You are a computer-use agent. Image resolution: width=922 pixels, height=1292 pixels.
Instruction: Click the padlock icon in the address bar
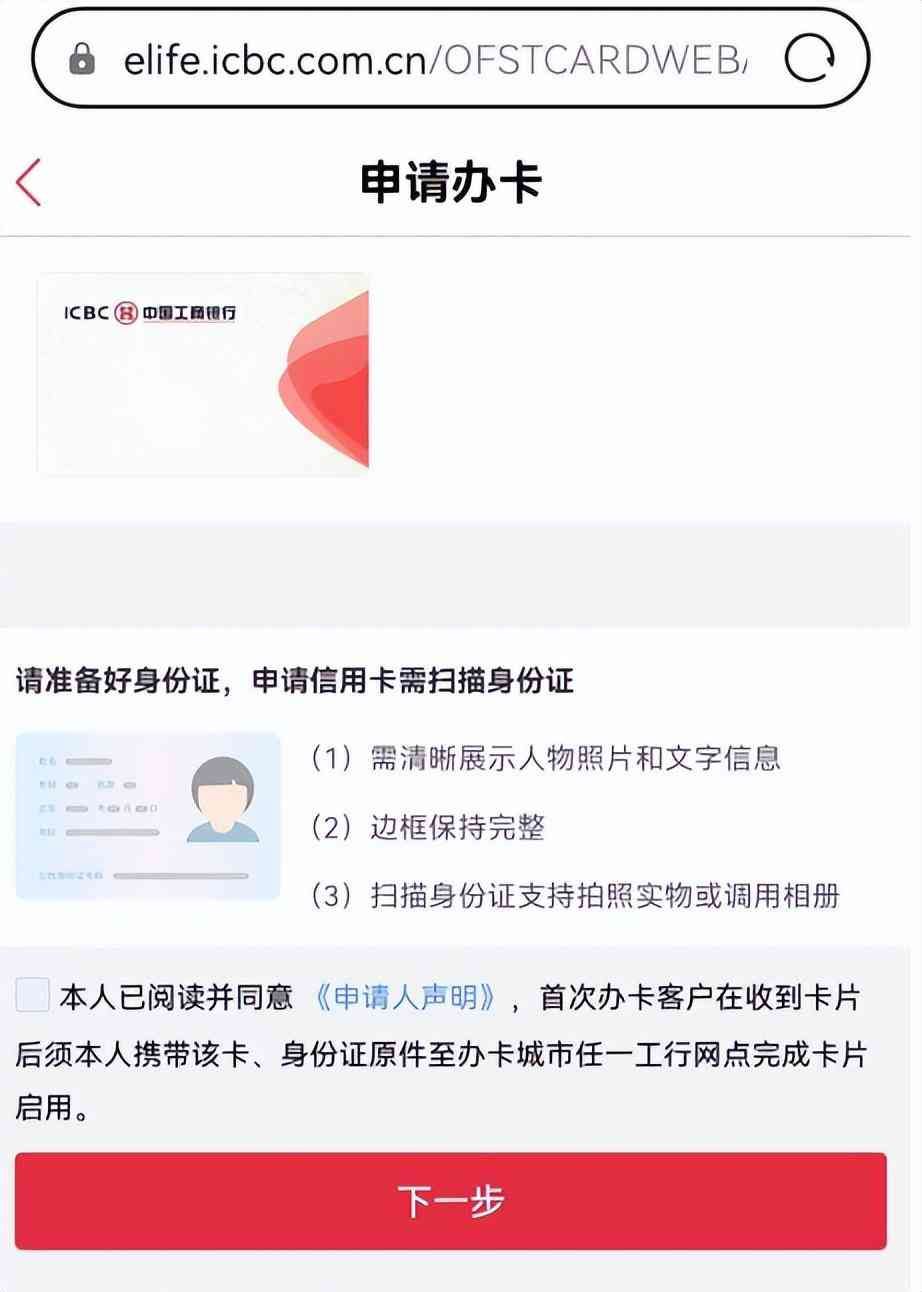pyautogui.click(x=83, y=57)
